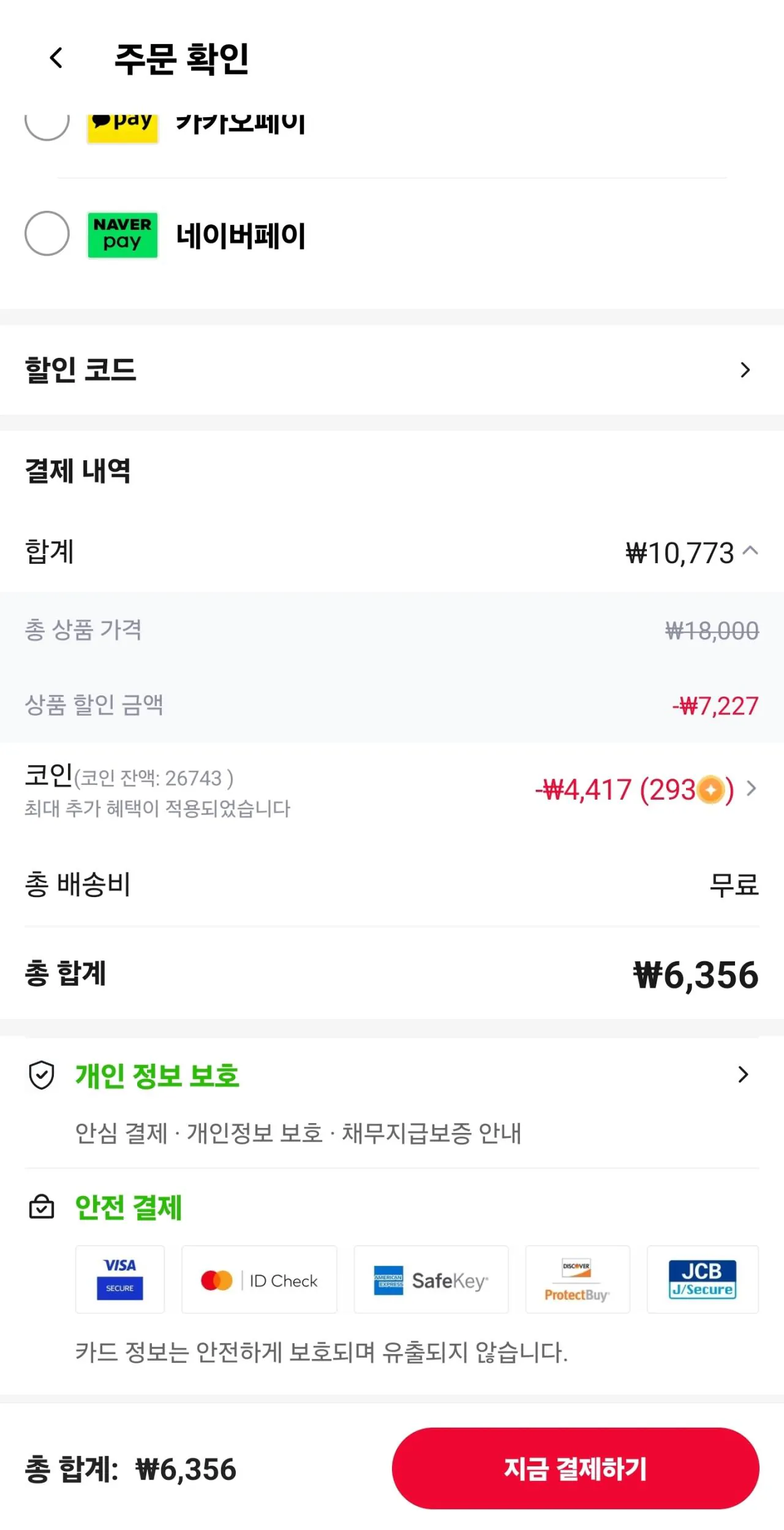Click the American Express SafeKey icon
Screen dimensions: 784x1530
[x=431, y=1281]
